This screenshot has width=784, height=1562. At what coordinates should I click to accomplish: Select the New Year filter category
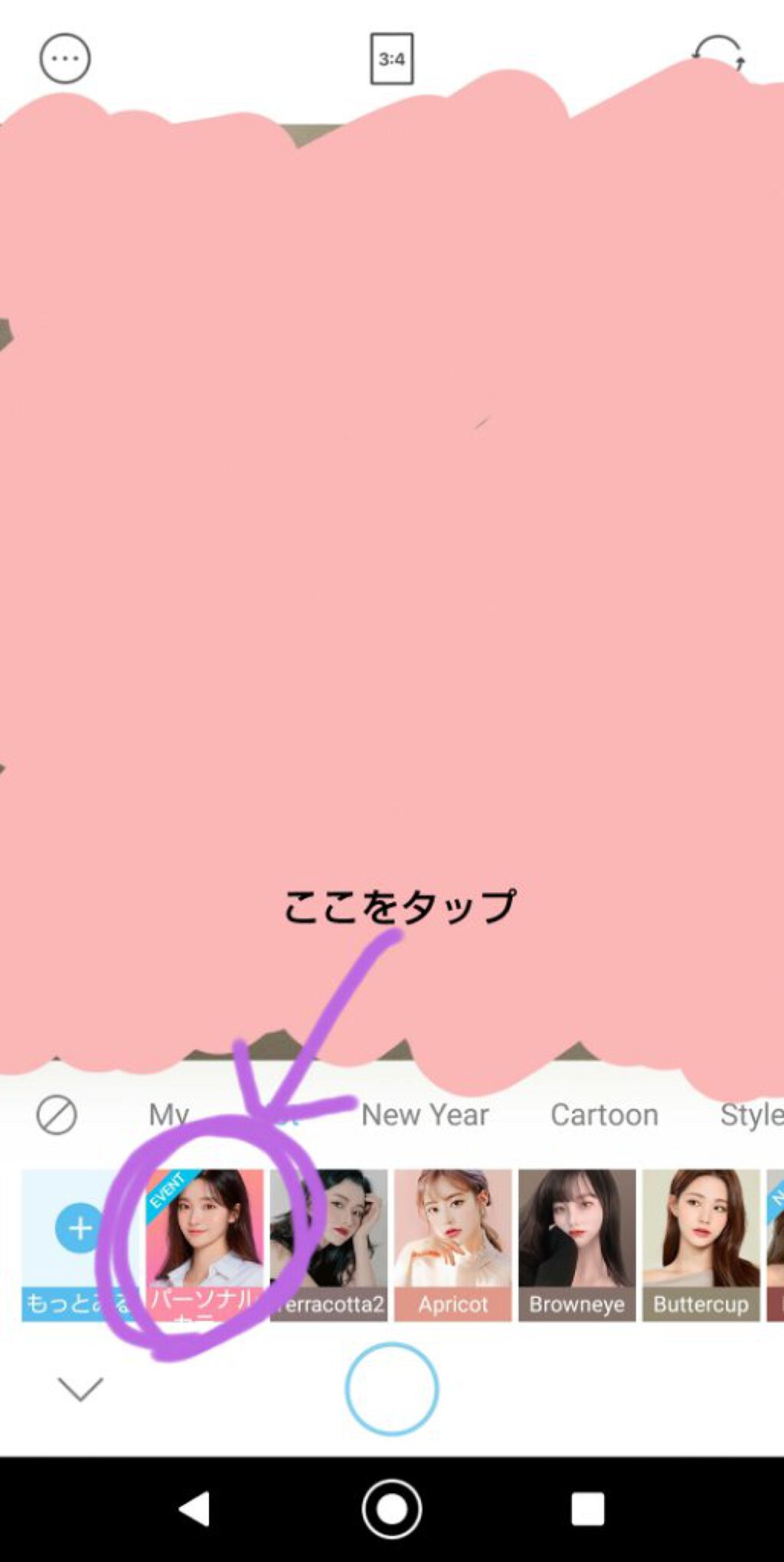[426, 1114]
